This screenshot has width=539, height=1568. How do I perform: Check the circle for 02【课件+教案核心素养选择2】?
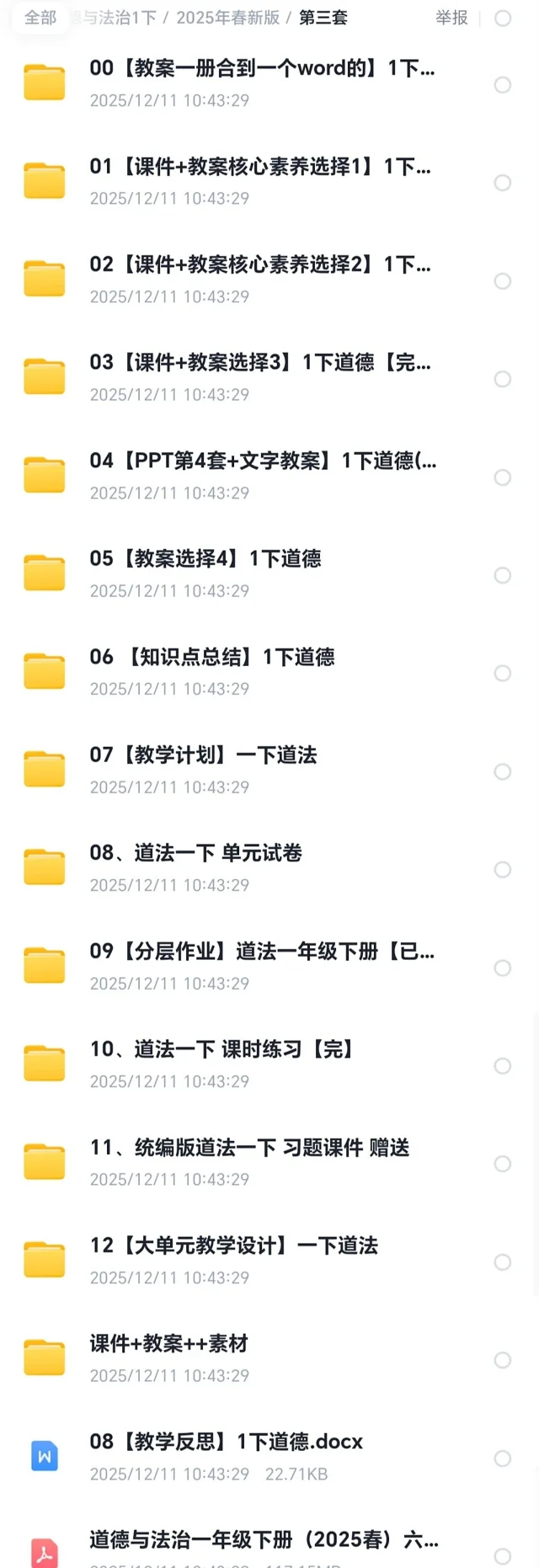tap(503, 281)
